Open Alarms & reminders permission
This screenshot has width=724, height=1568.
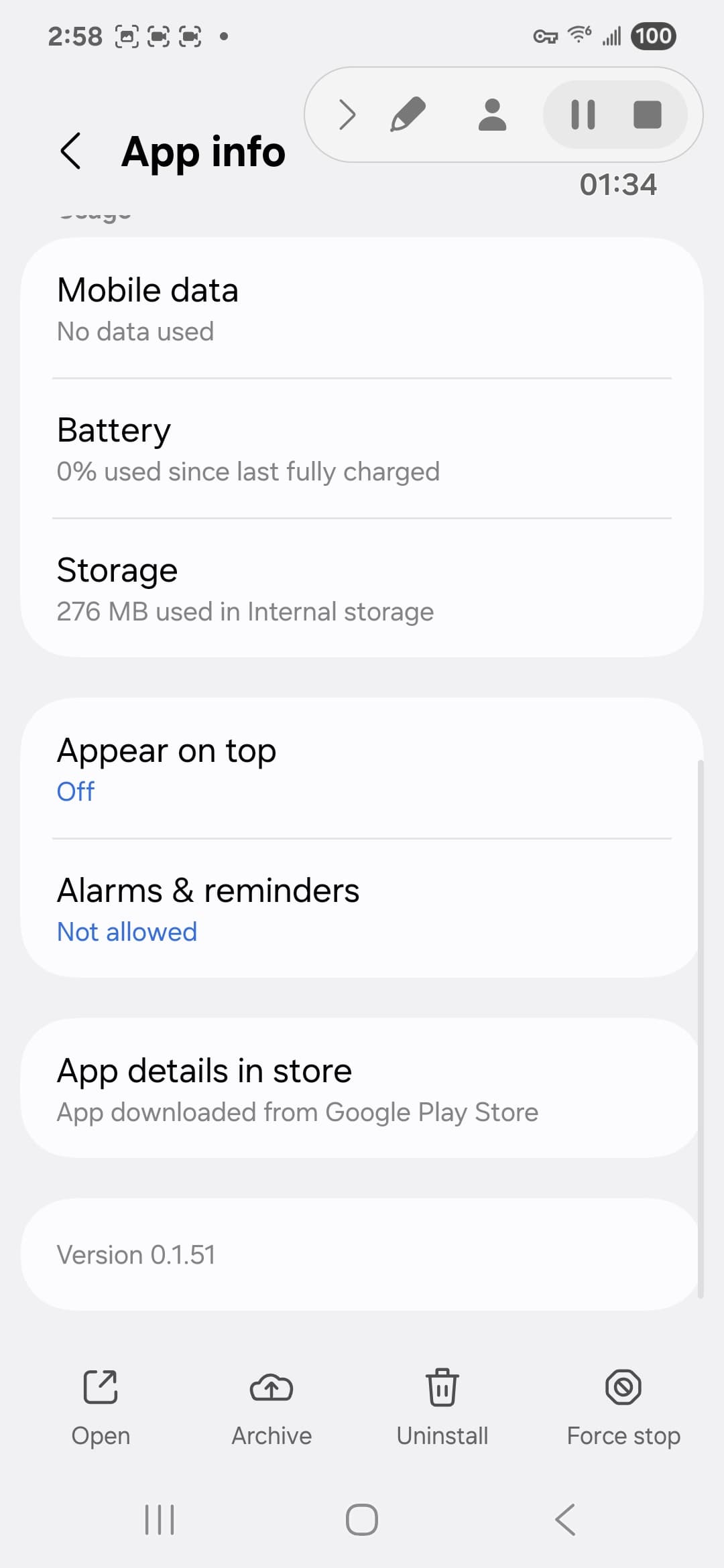click(362, 909)
